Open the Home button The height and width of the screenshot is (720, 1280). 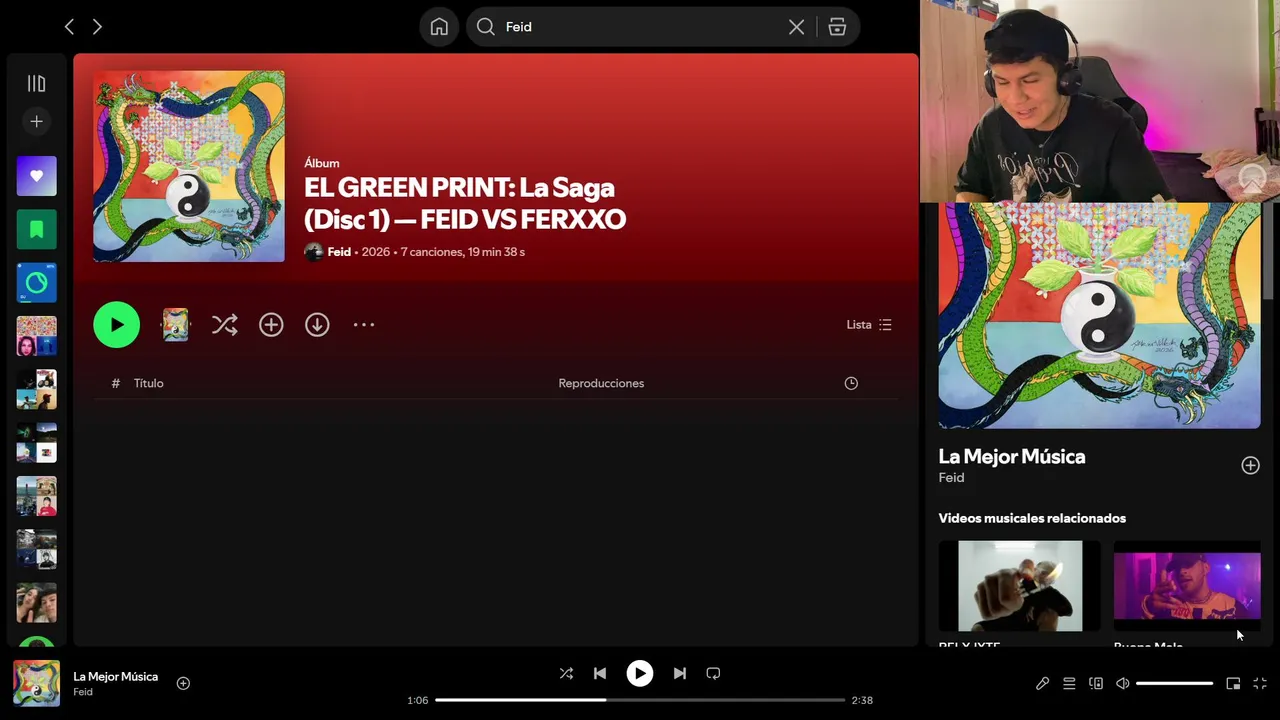[439, 27]
